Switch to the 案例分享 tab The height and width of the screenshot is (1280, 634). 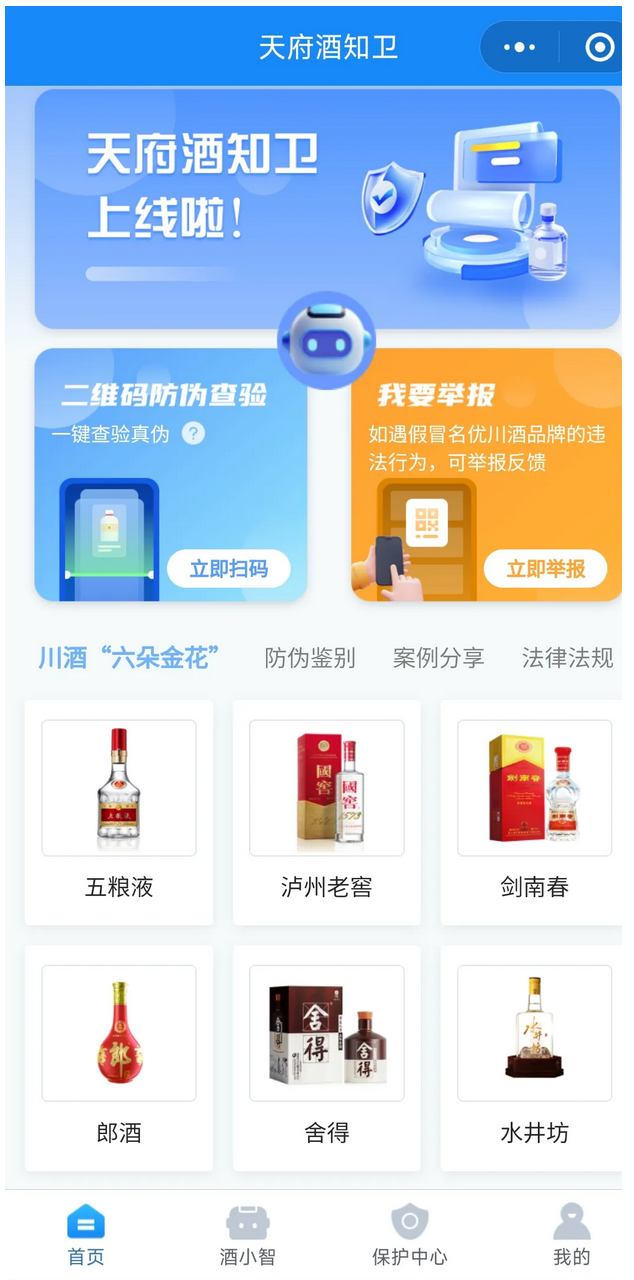point(438,658)
